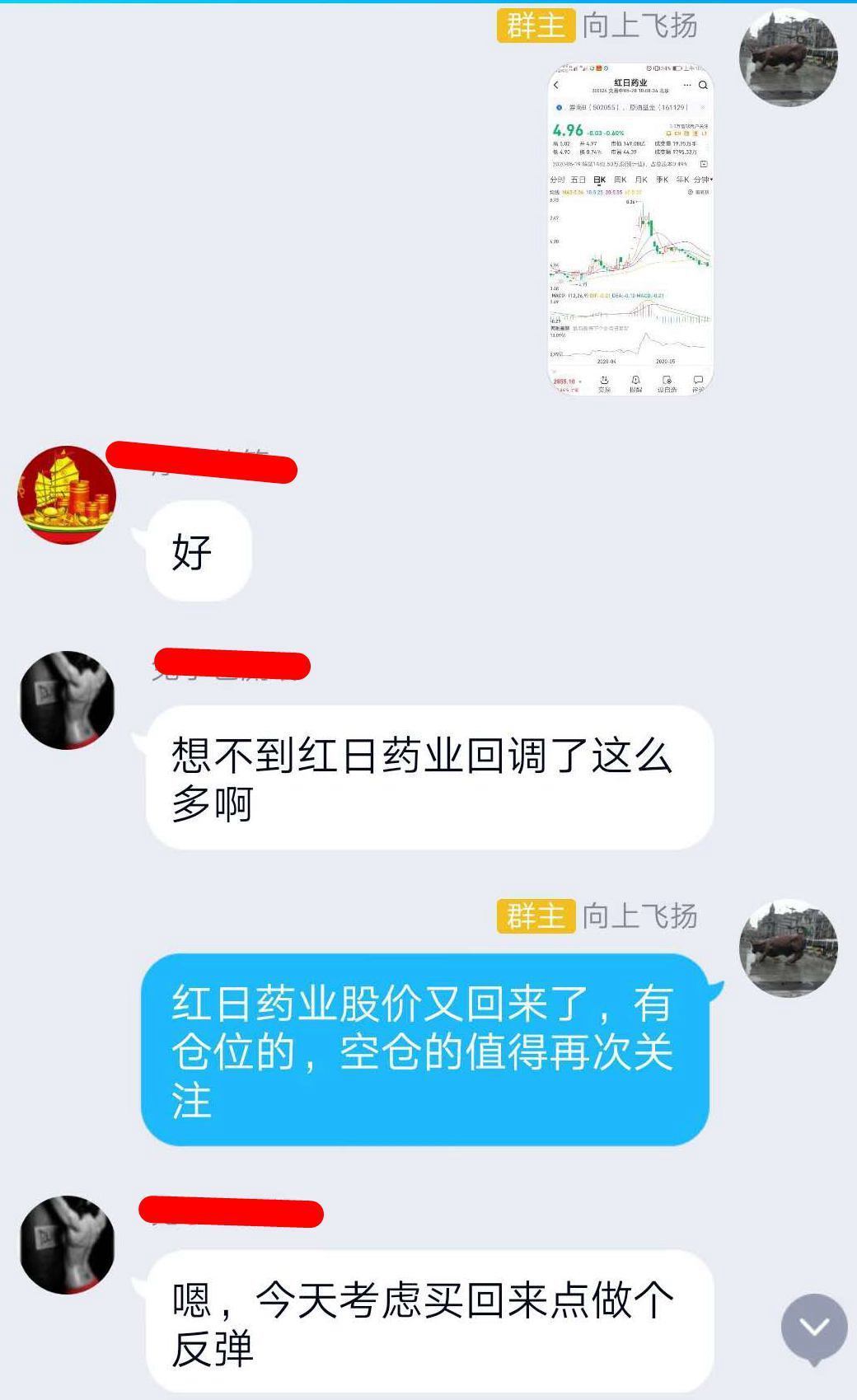Open the shared stock chart screenshot
857x1400 pixels.
tap(630, 229)
